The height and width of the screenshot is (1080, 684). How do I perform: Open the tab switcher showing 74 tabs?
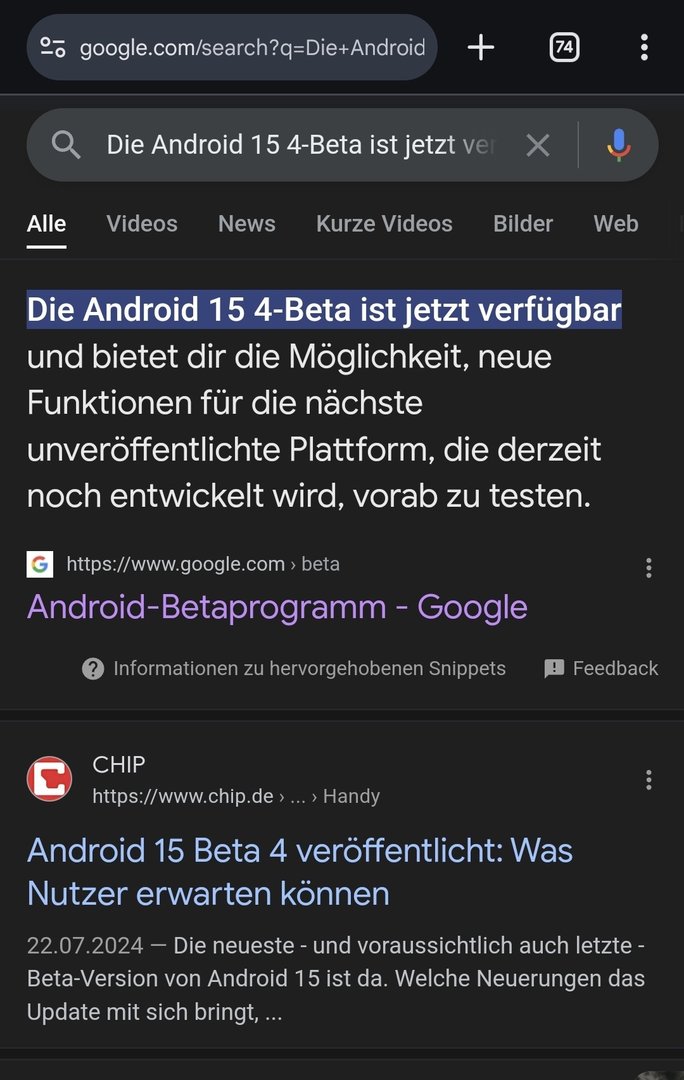(564, 47)
